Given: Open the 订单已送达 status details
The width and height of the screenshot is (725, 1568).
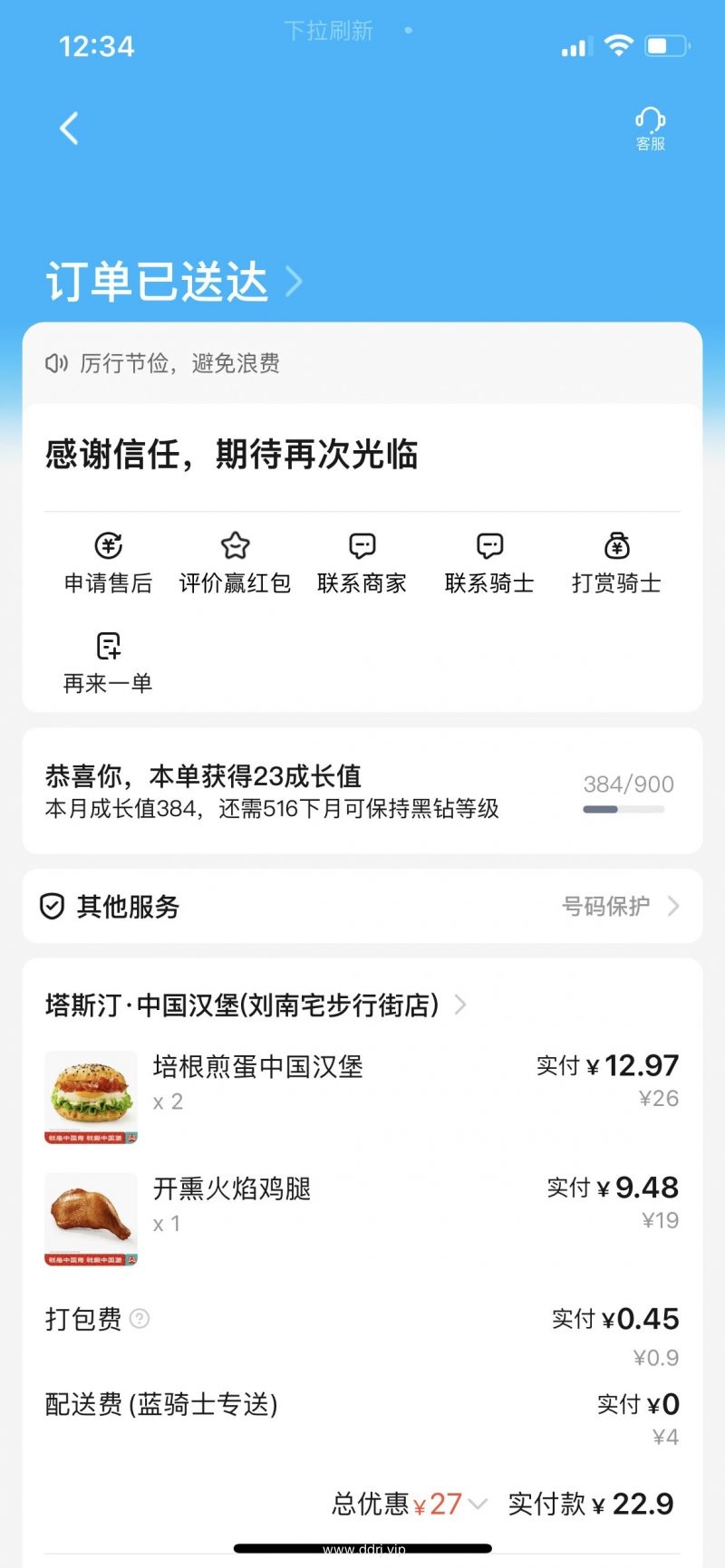Looking at the screenshot, I should click(174, 281).
